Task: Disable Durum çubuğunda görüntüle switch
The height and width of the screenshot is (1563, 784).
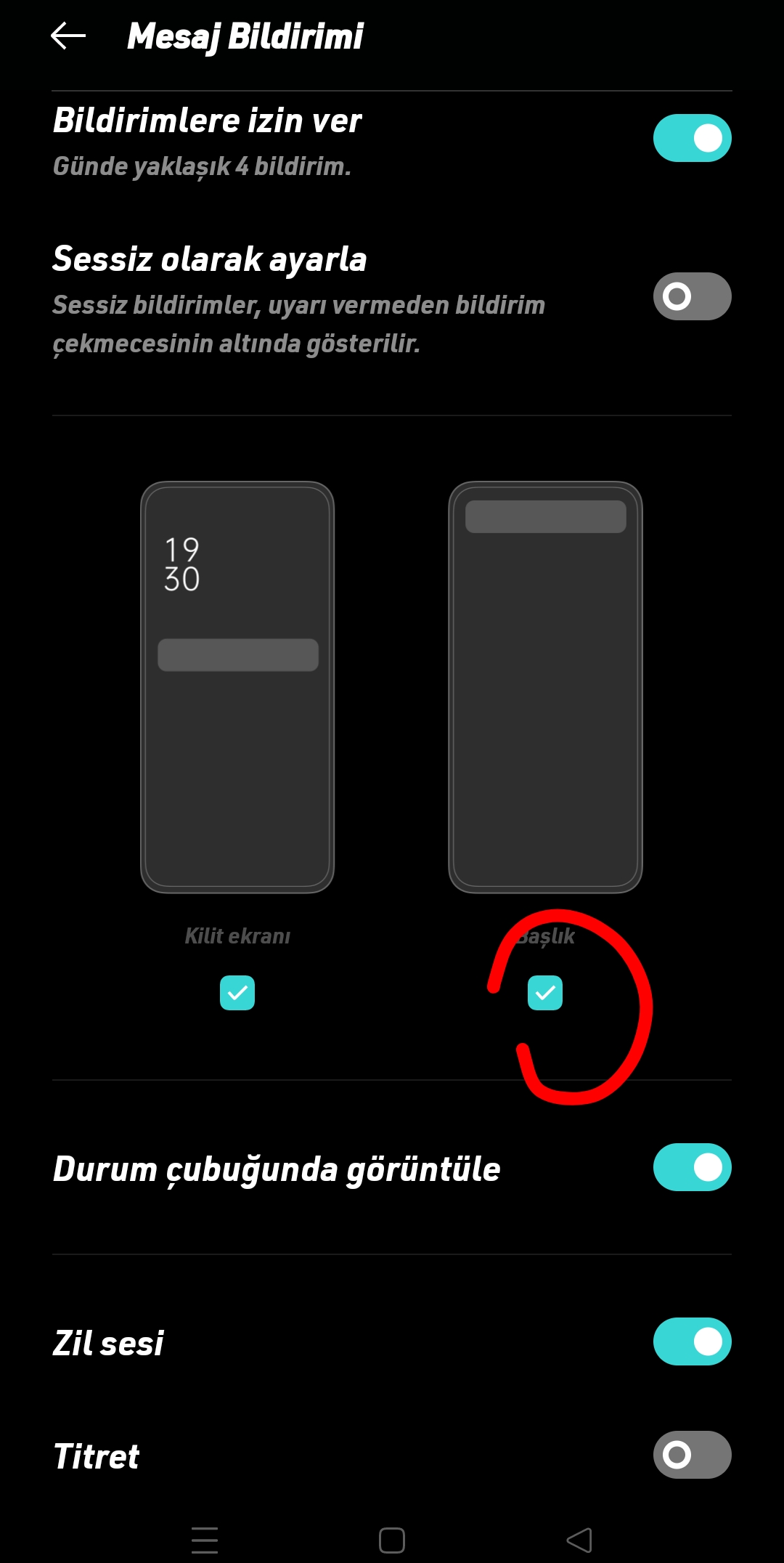Action: coord(692,1167)
